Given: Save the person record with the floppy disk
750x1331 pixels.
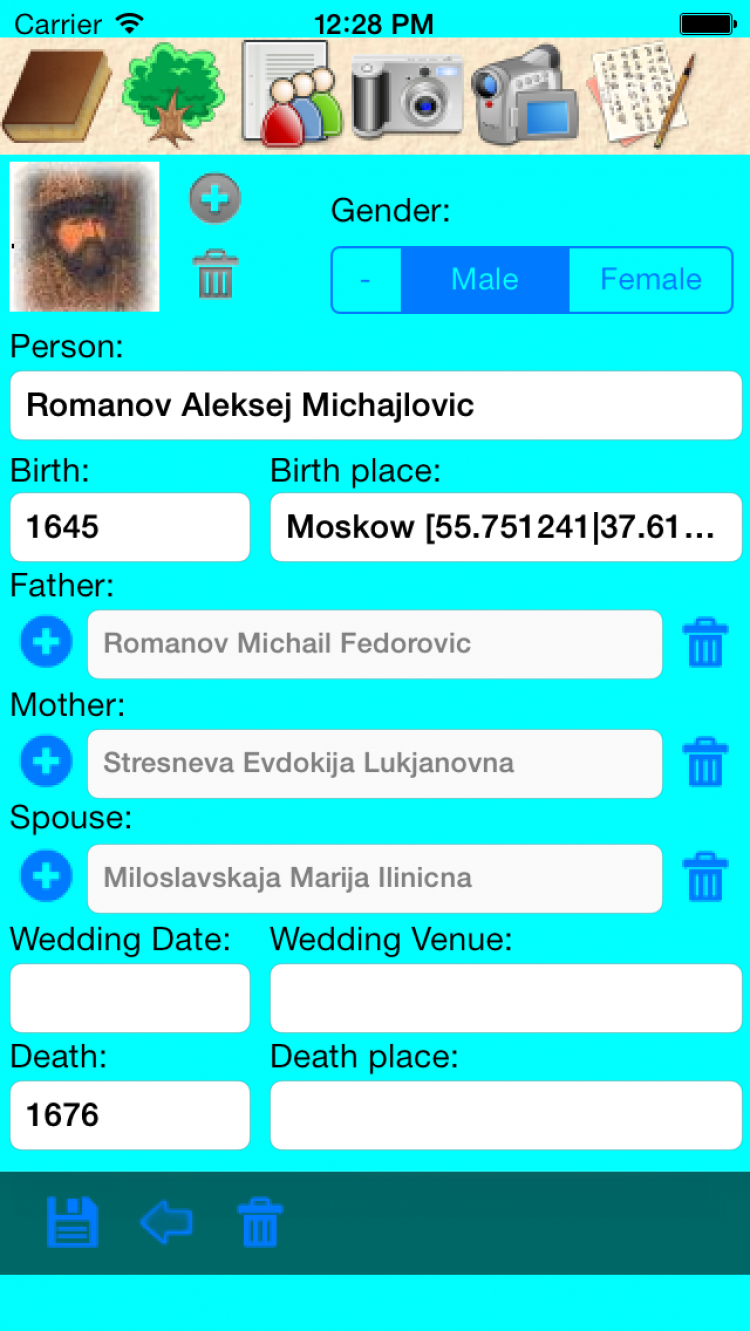Looking at the screenshot, I should 73,1222.
